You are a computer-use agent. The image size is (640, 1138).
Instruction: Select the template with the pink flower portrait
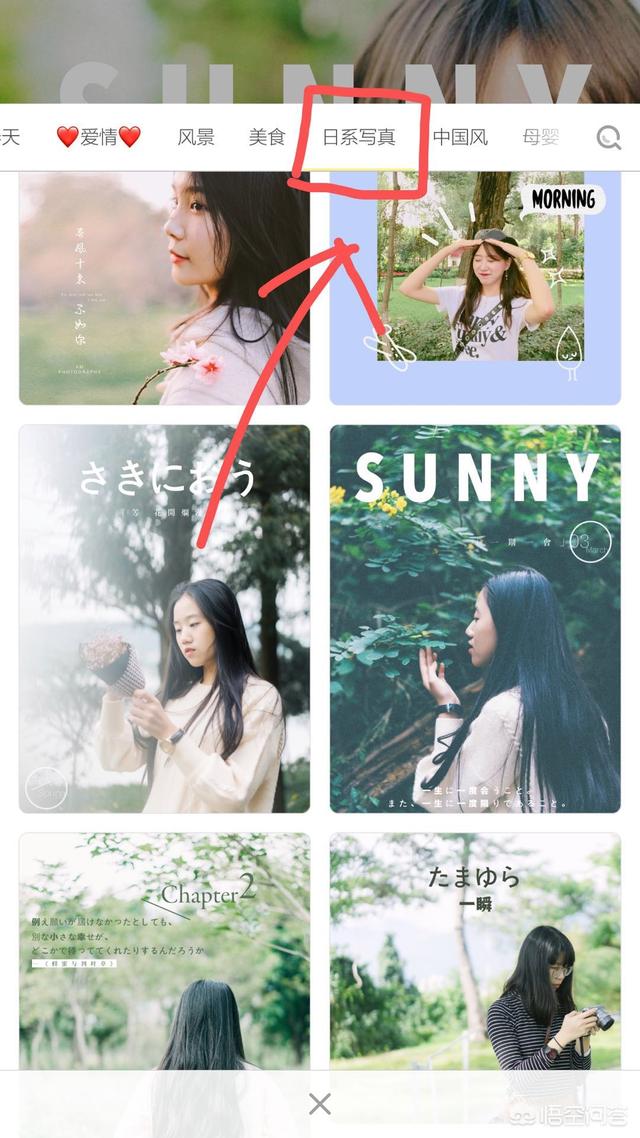pos(165,288)
